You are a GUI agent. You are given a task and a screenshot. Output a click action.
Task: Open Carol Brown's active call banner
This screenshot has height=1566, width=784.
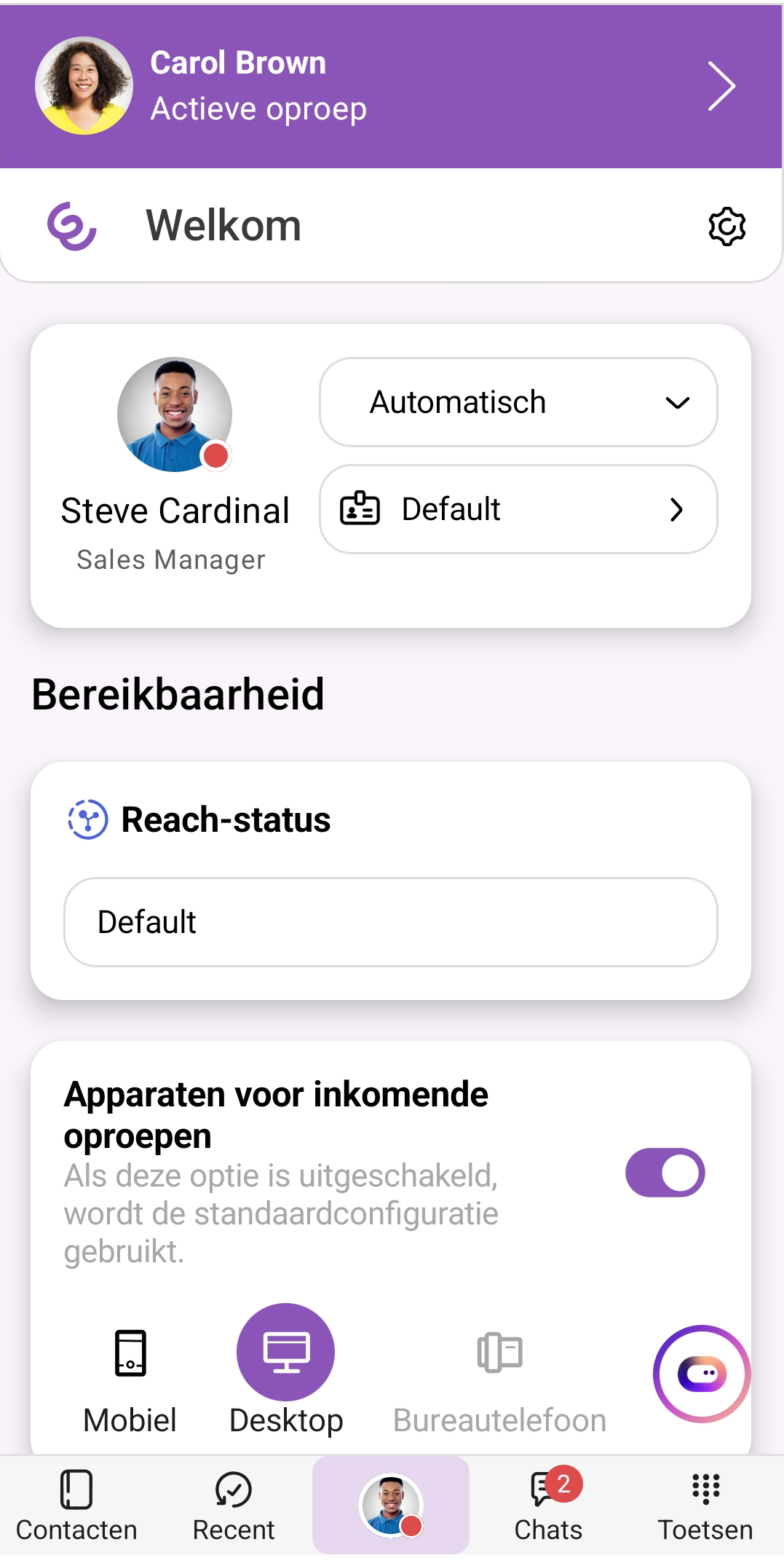click(x=391, y=86)
